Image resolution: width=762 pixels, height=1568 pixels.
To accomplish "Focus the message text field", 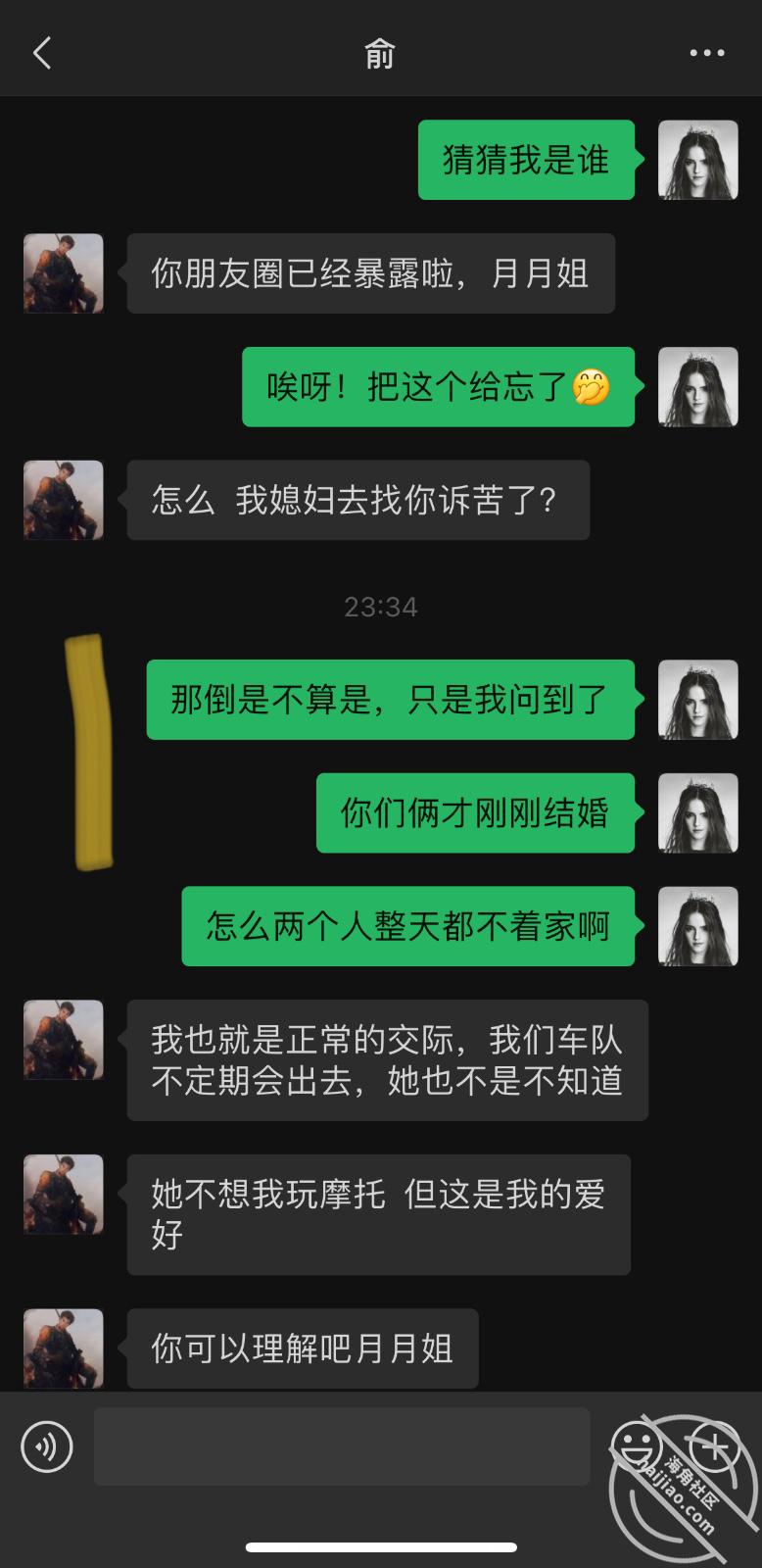I will coord(341,1445).
